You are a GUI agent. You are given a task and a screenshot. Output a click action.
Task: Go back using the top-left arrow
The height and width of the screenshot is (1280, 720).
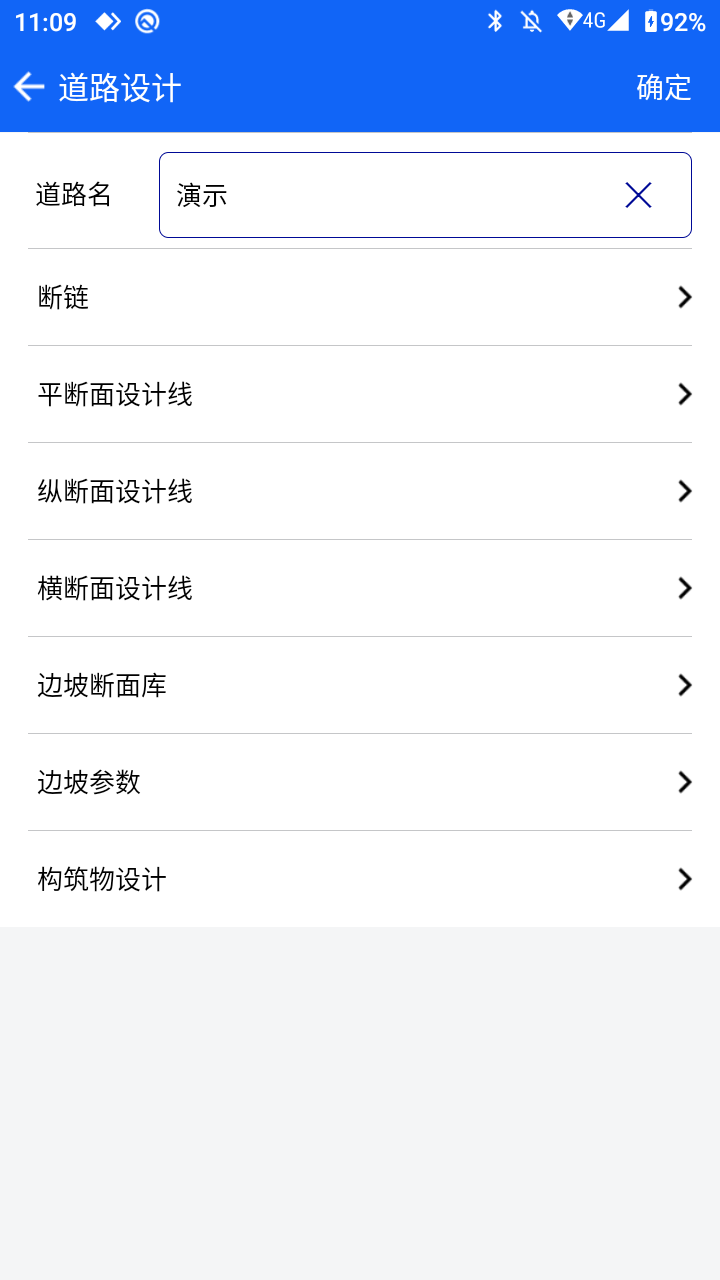pyautogui.click(x=29, y=87)
